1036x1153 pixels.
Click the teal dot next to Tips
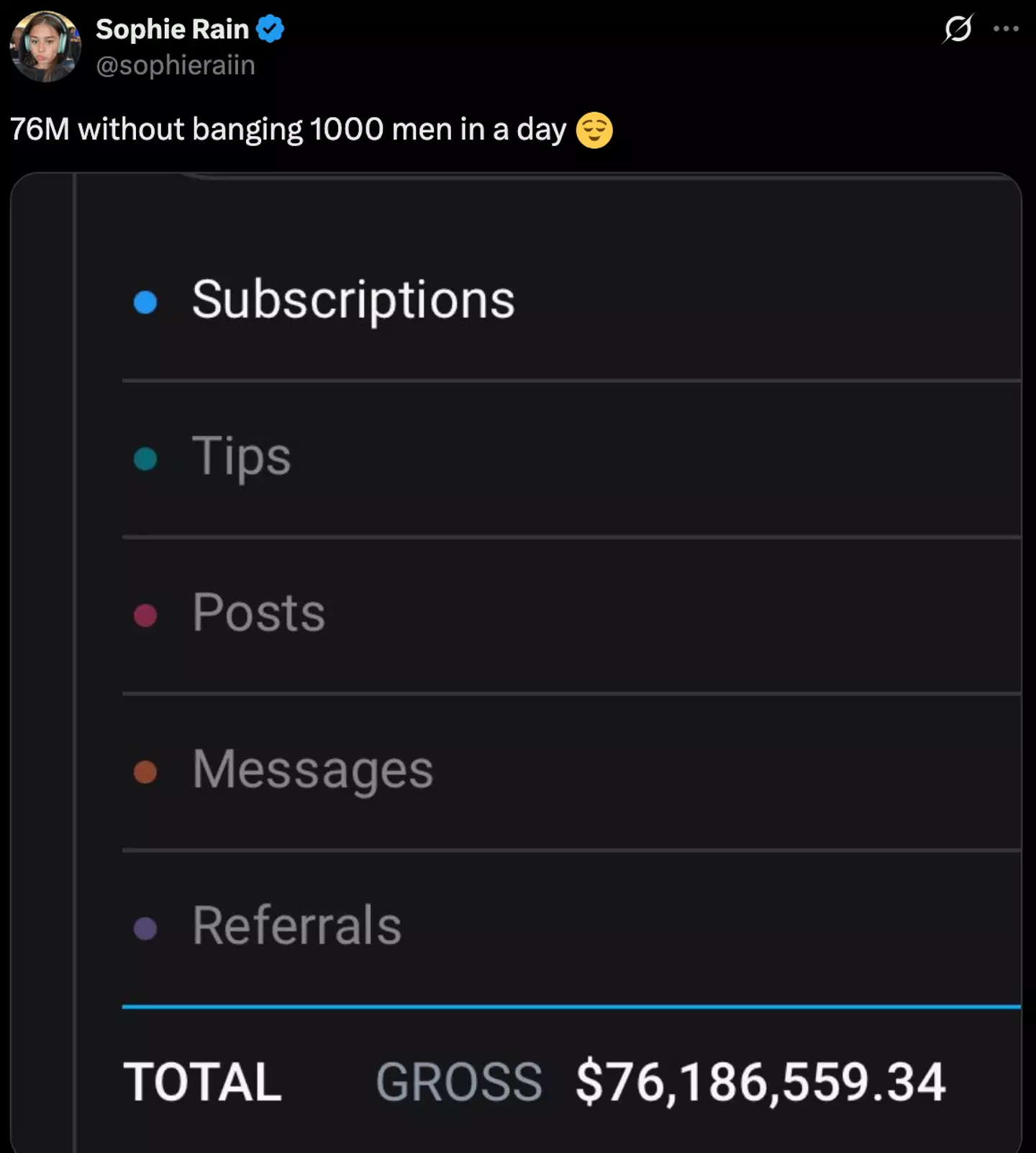pyautogui.click(x=145, y=458)
